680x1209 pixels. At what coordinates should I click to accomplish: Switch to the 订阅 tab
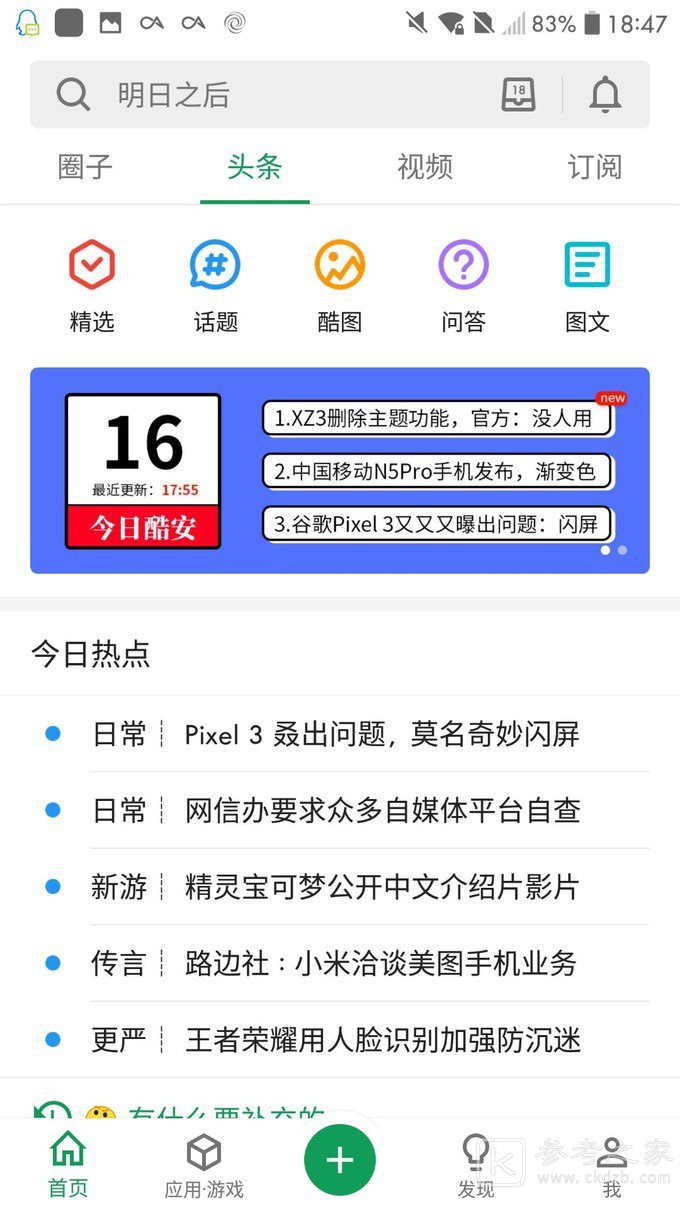595,167
